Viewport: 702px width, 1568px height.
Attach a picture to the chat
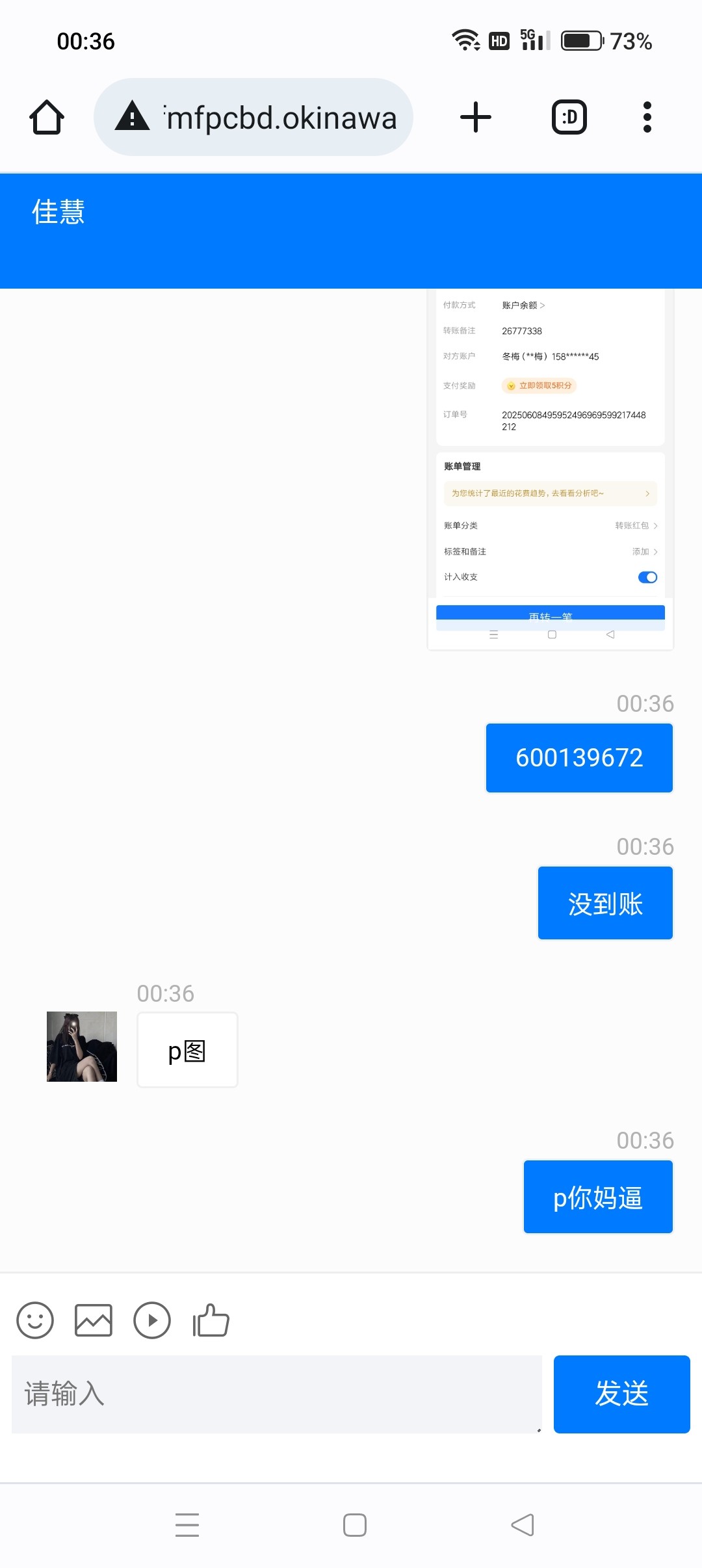click(x=94, y=1320)
